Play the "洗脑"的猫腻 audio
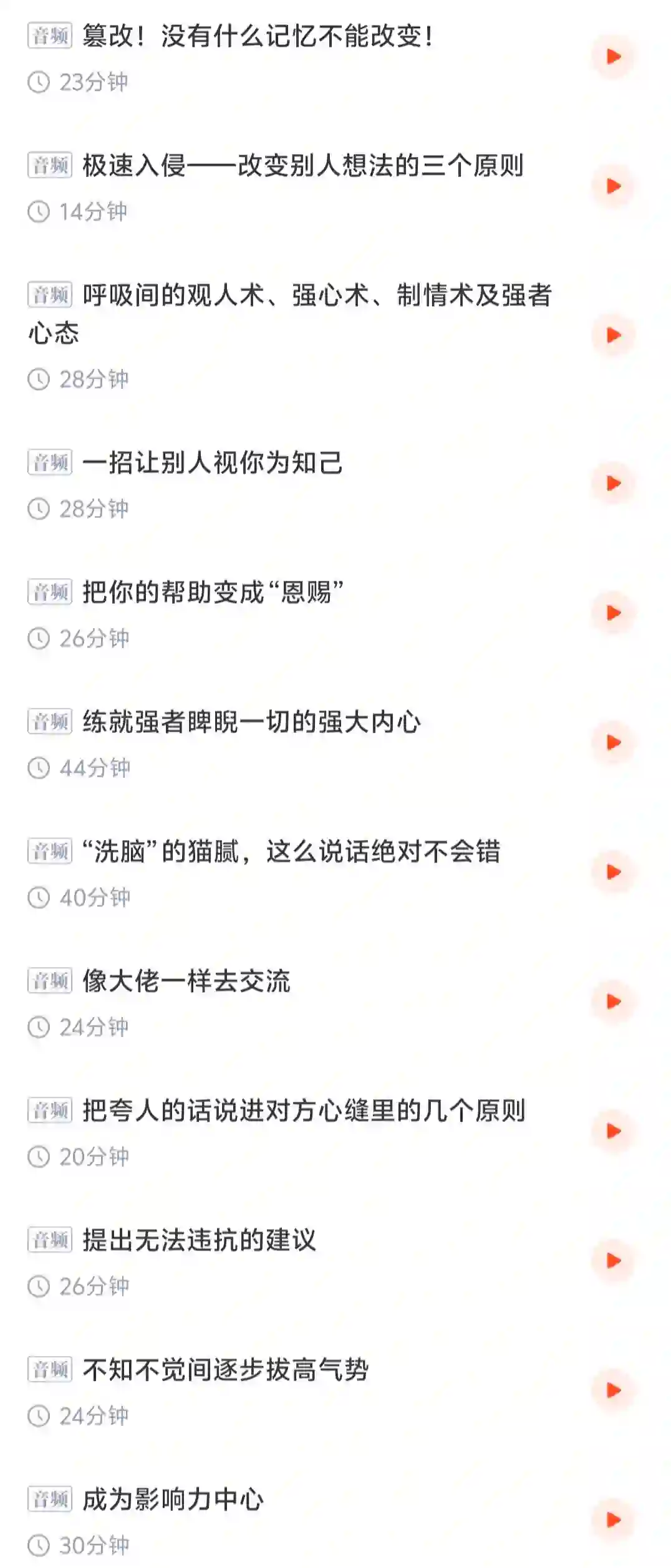 coord(614,872)
